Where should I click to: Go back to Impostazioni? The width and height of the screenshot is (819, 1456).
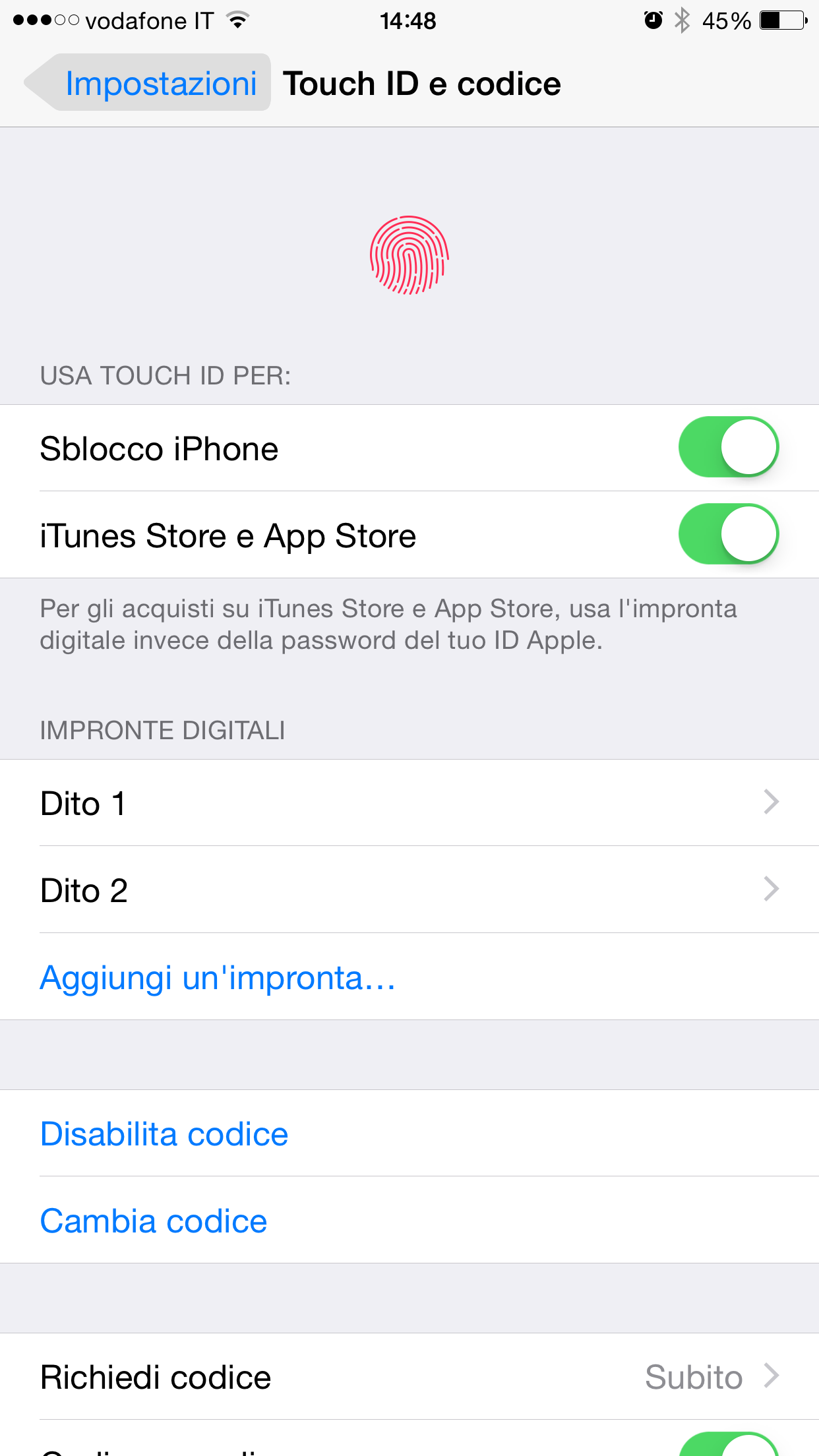[149, 83]
